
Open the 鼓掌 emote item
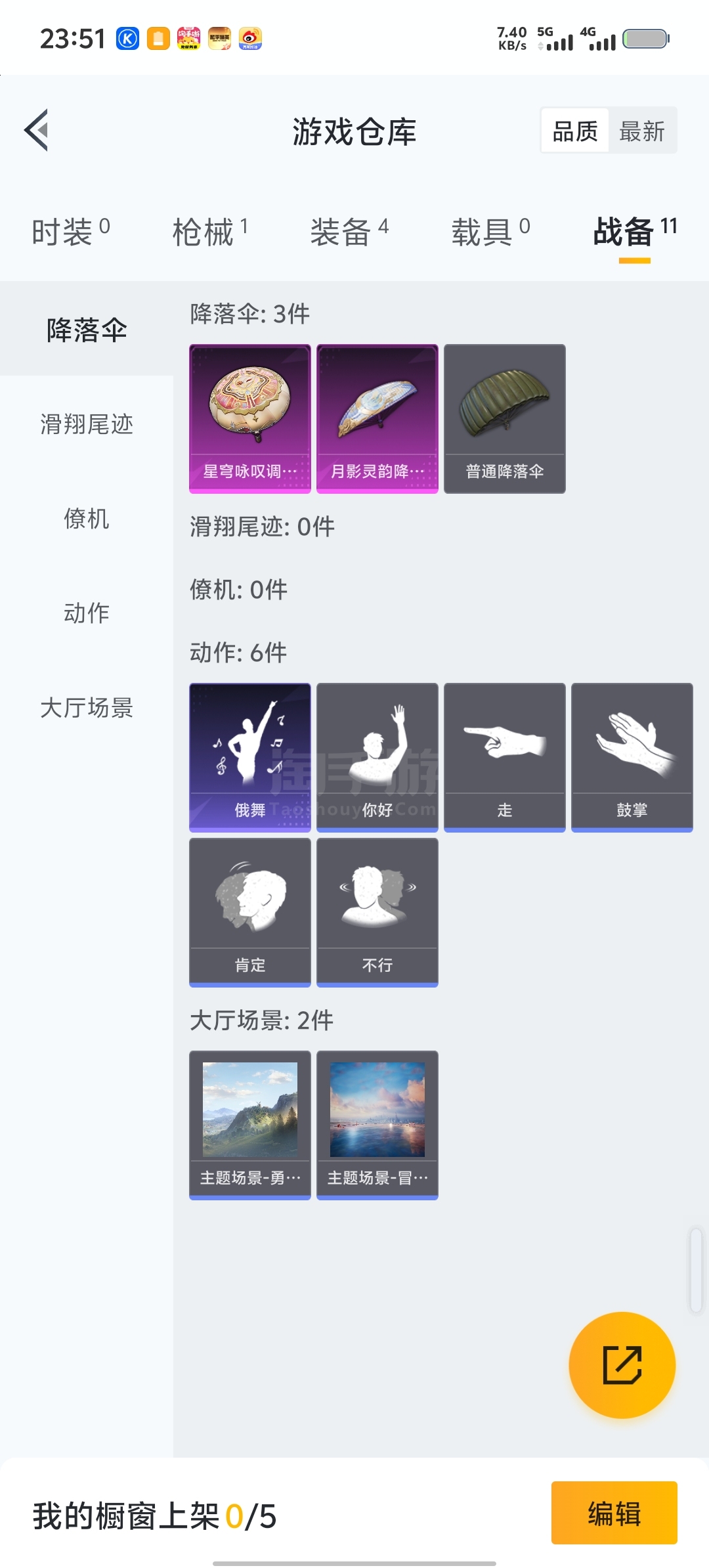[632, 757]
